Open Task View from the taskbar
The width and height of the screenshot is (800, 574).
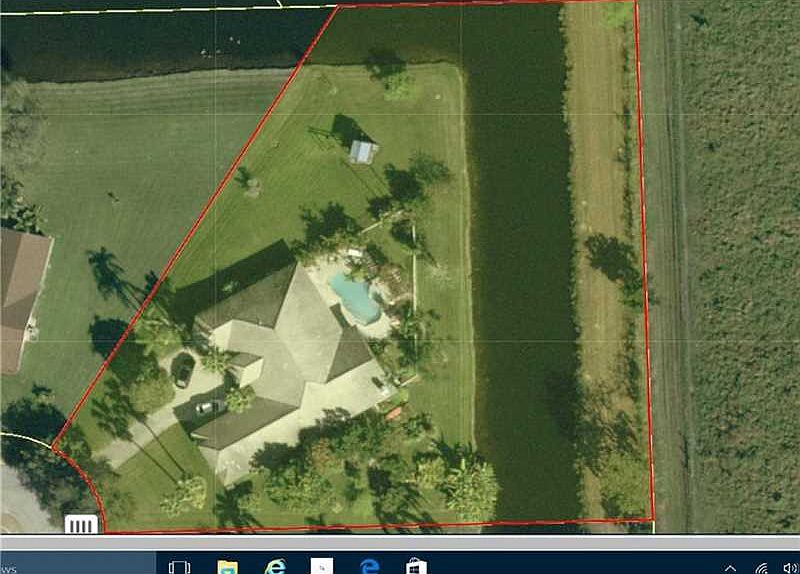(x=180, y=566)
